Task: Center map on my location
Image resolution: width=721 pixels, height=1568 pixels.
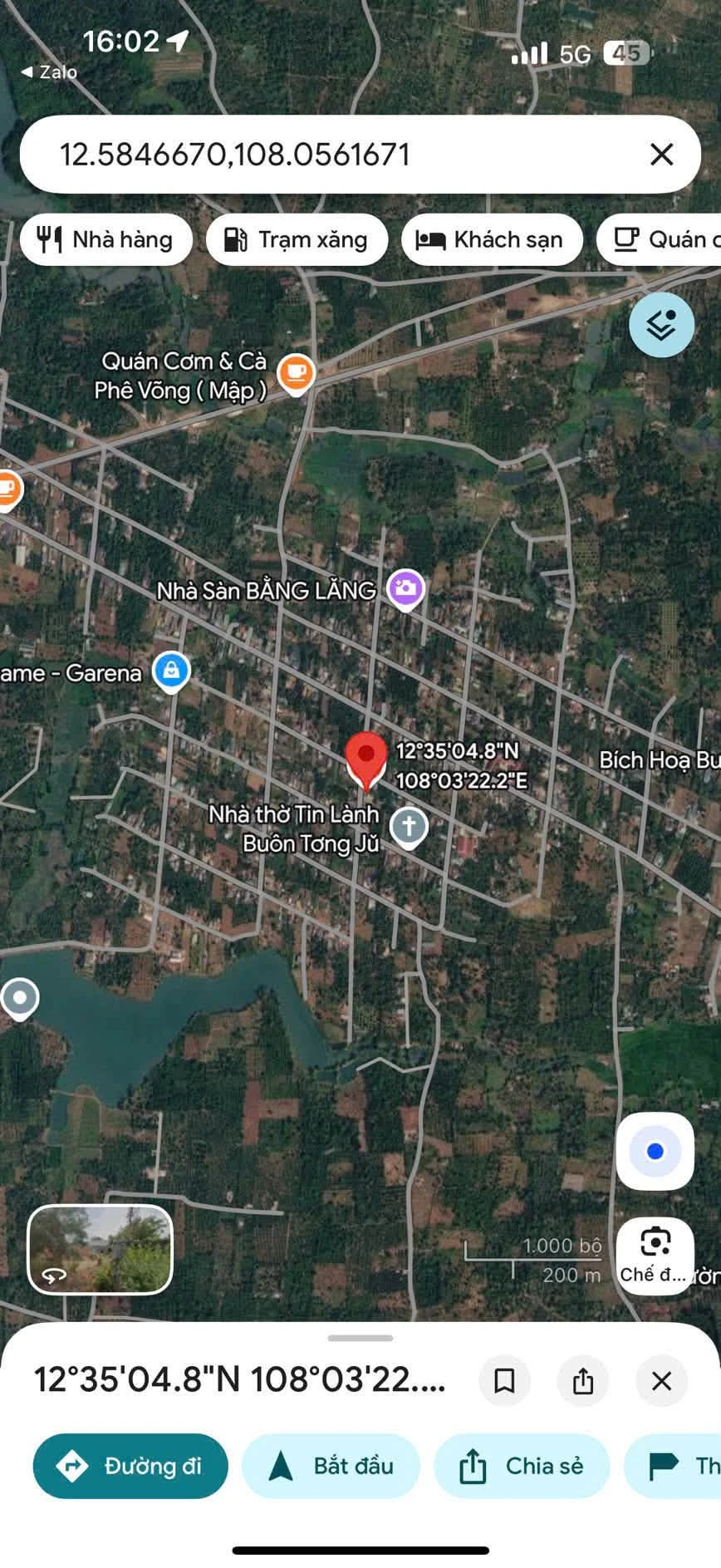Action: click(655, 1152)
